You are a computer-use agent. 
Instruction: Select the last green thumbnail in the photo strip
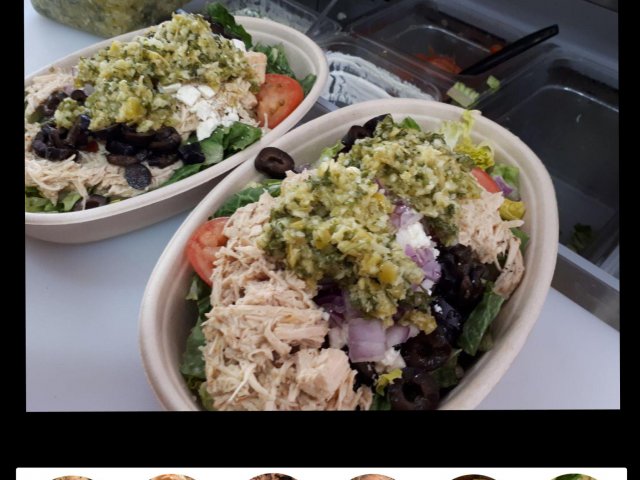pos(573,477)
